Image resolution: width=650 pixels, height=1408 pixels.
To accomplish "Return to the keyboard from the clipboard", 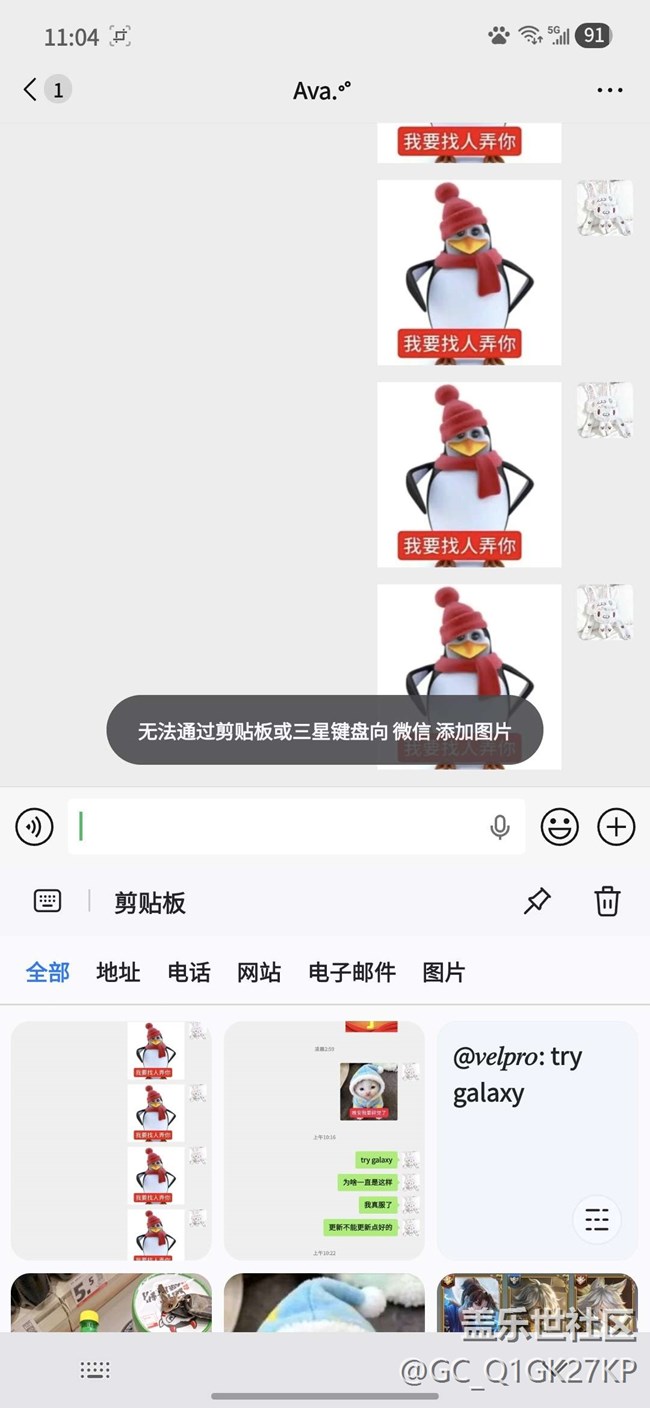I will tap(47, 901).
